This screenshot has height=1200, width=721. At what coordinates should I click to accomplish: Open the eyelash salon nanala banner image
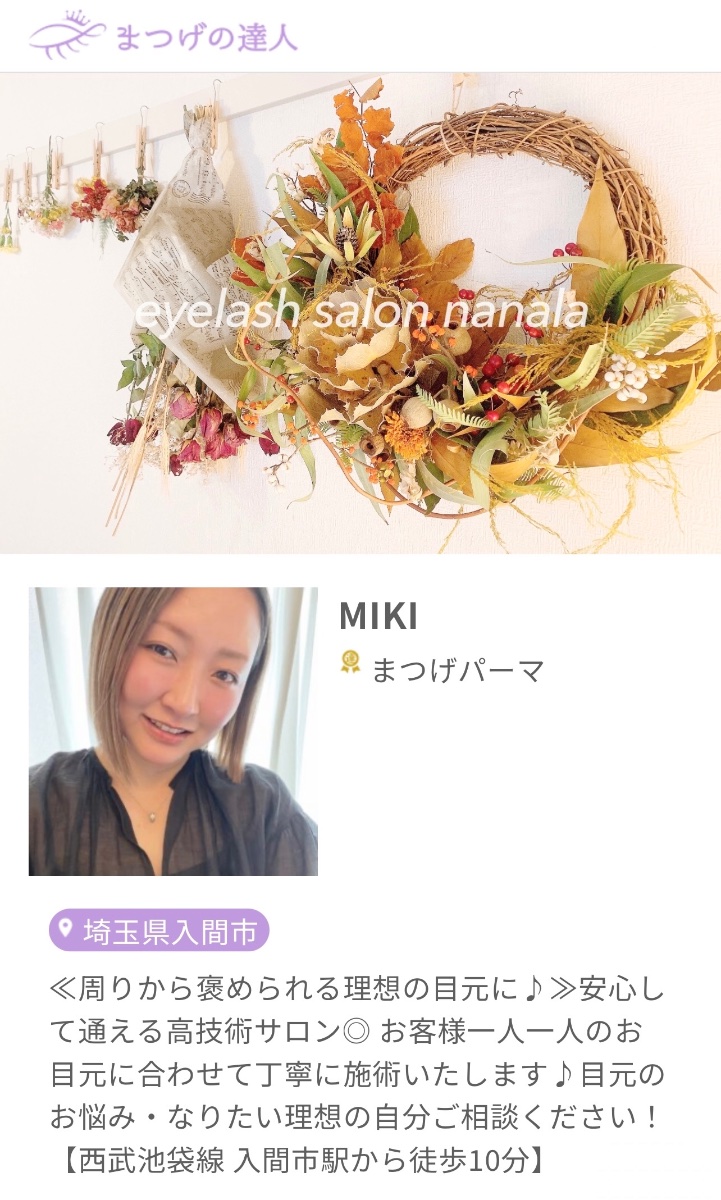(360, 312)
